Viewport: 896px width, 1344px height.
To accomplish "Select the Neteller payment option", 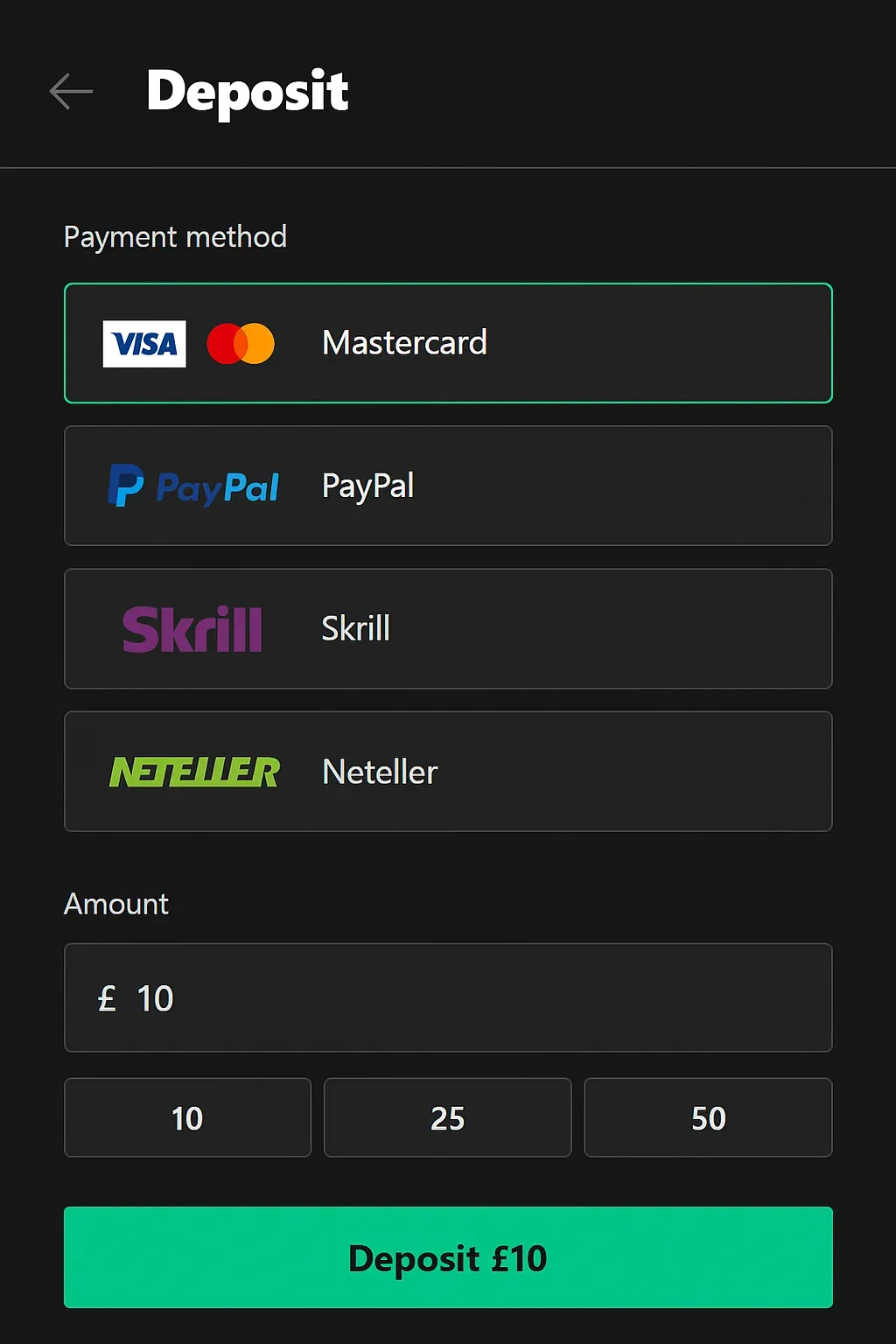I will (x=448, y=771).
